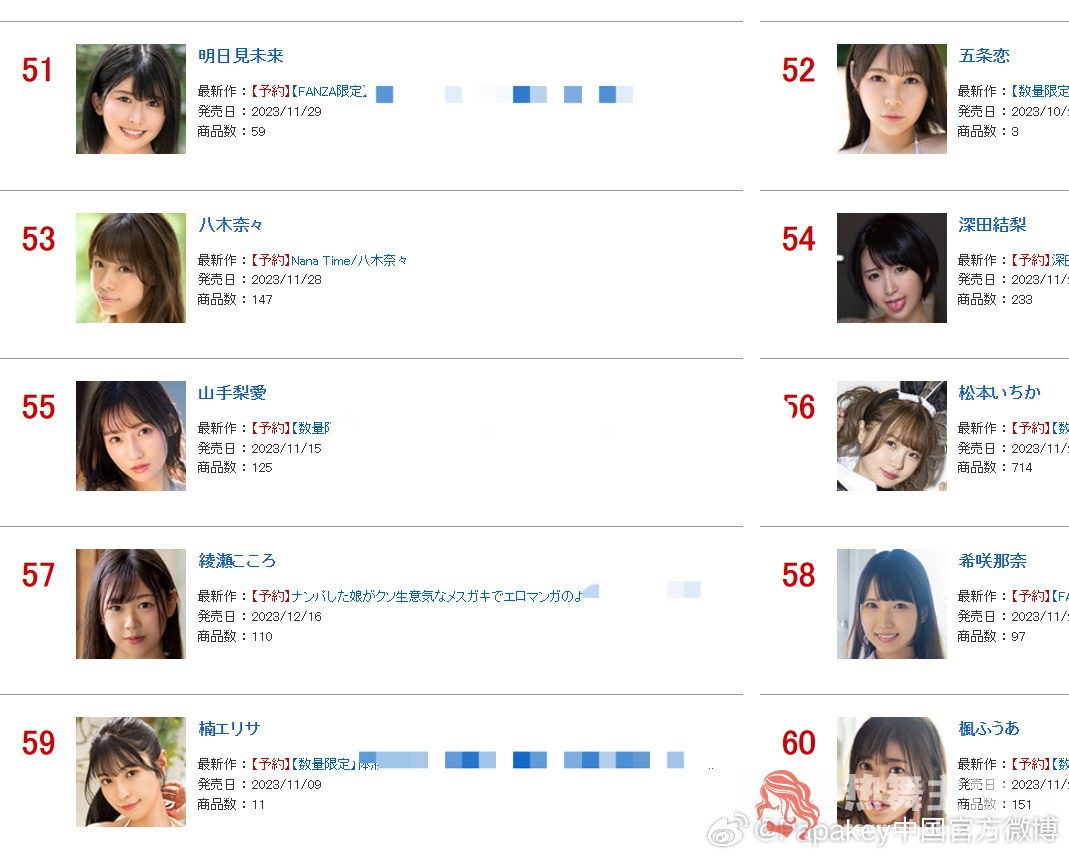Tap the thumbnail next to rank 55
Screen dimensions: 1069x858
tap(131, 435)
